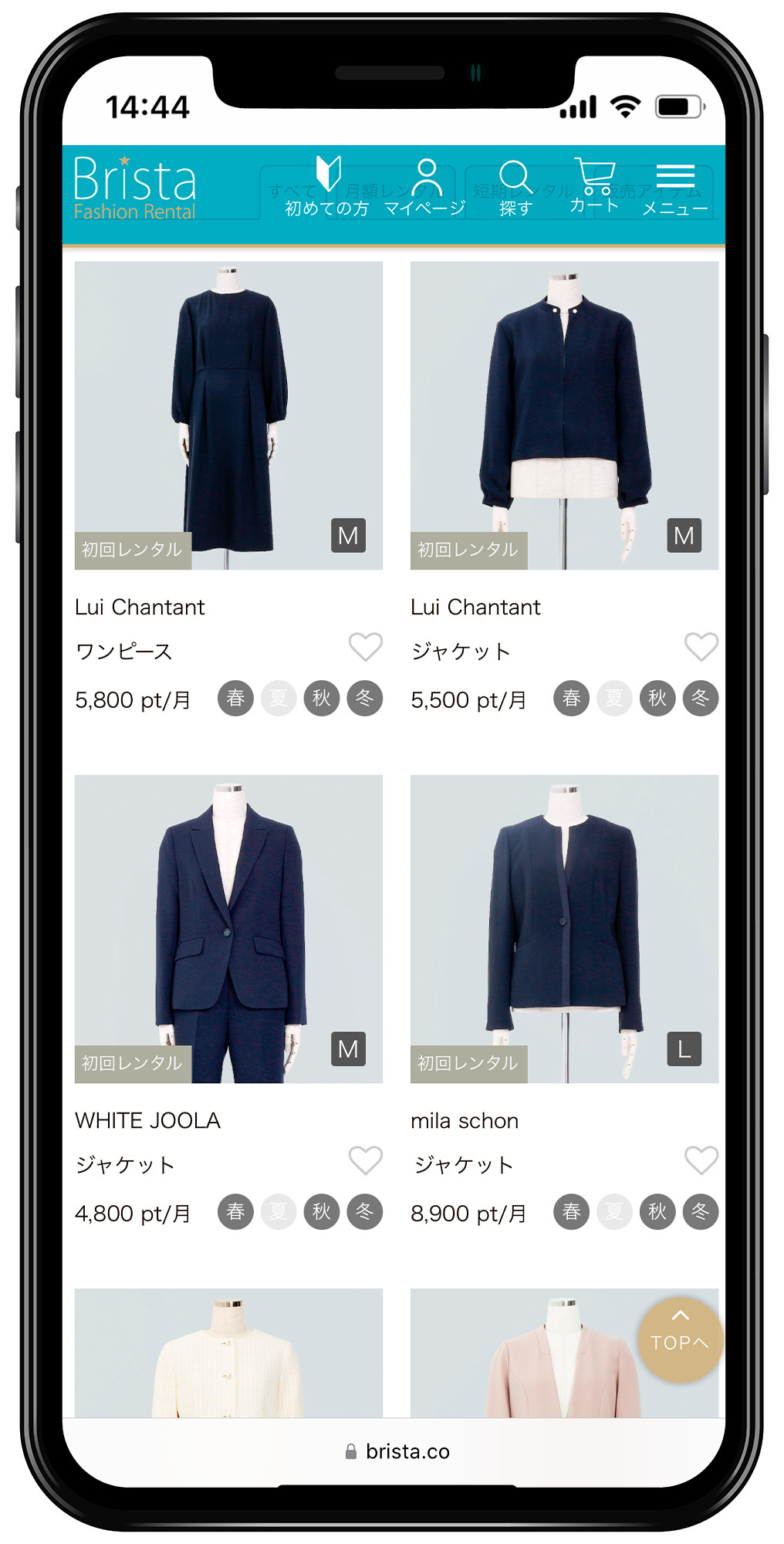Go to マイページ account page
The width and height of the screenshot is (784, 1544).
[426, 188]
